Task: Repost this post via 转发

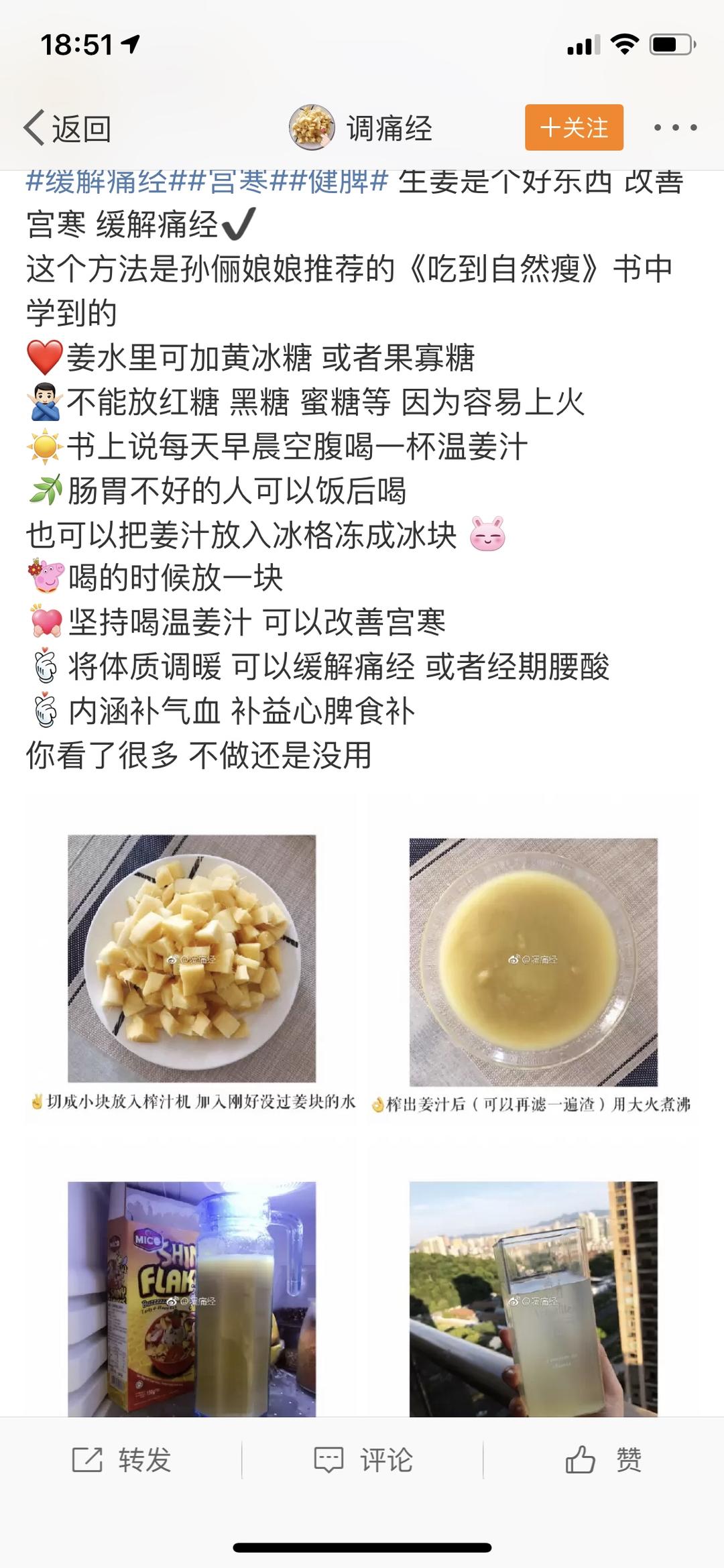Action: click(x=122, y=1459)
